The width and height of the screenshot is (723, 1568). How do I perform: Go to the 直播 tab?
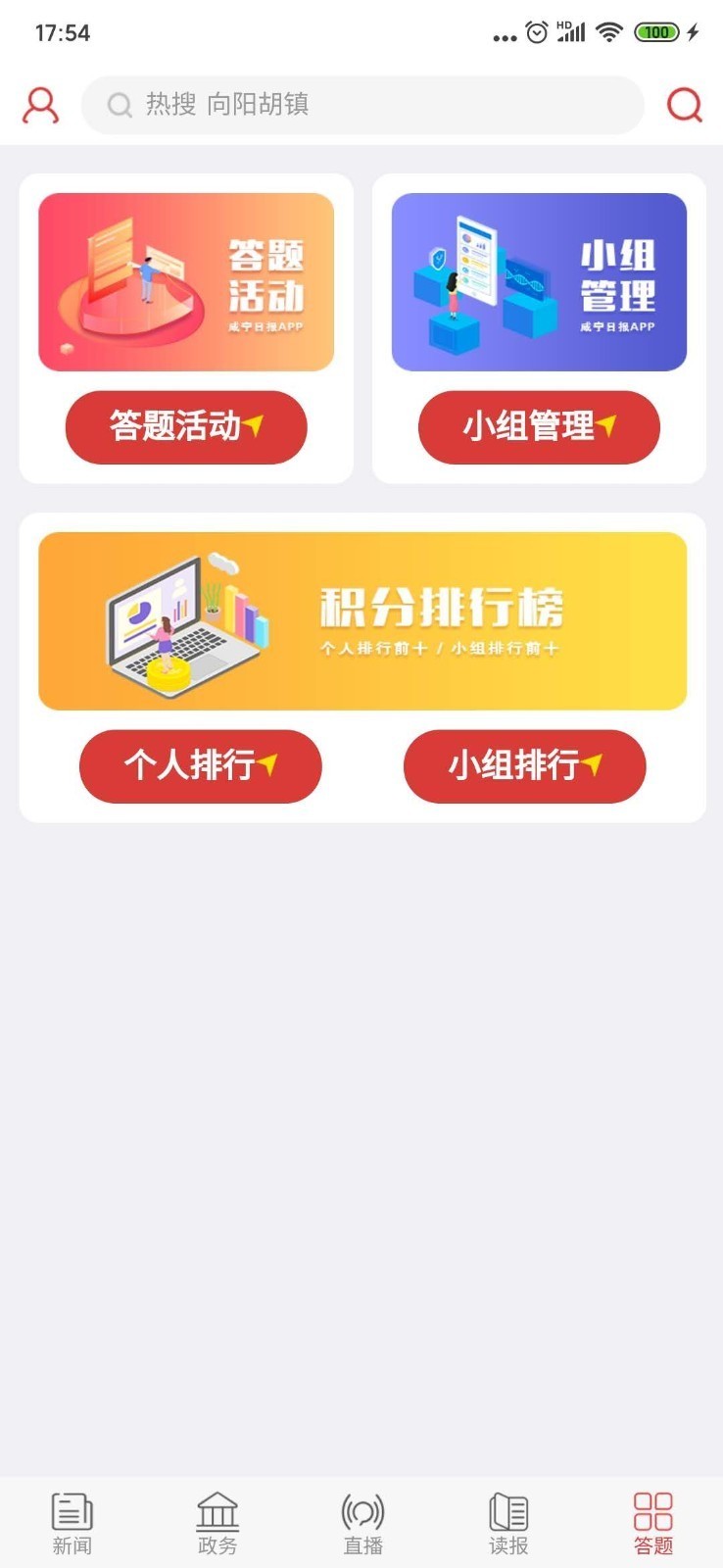[x=362, y=1524]
